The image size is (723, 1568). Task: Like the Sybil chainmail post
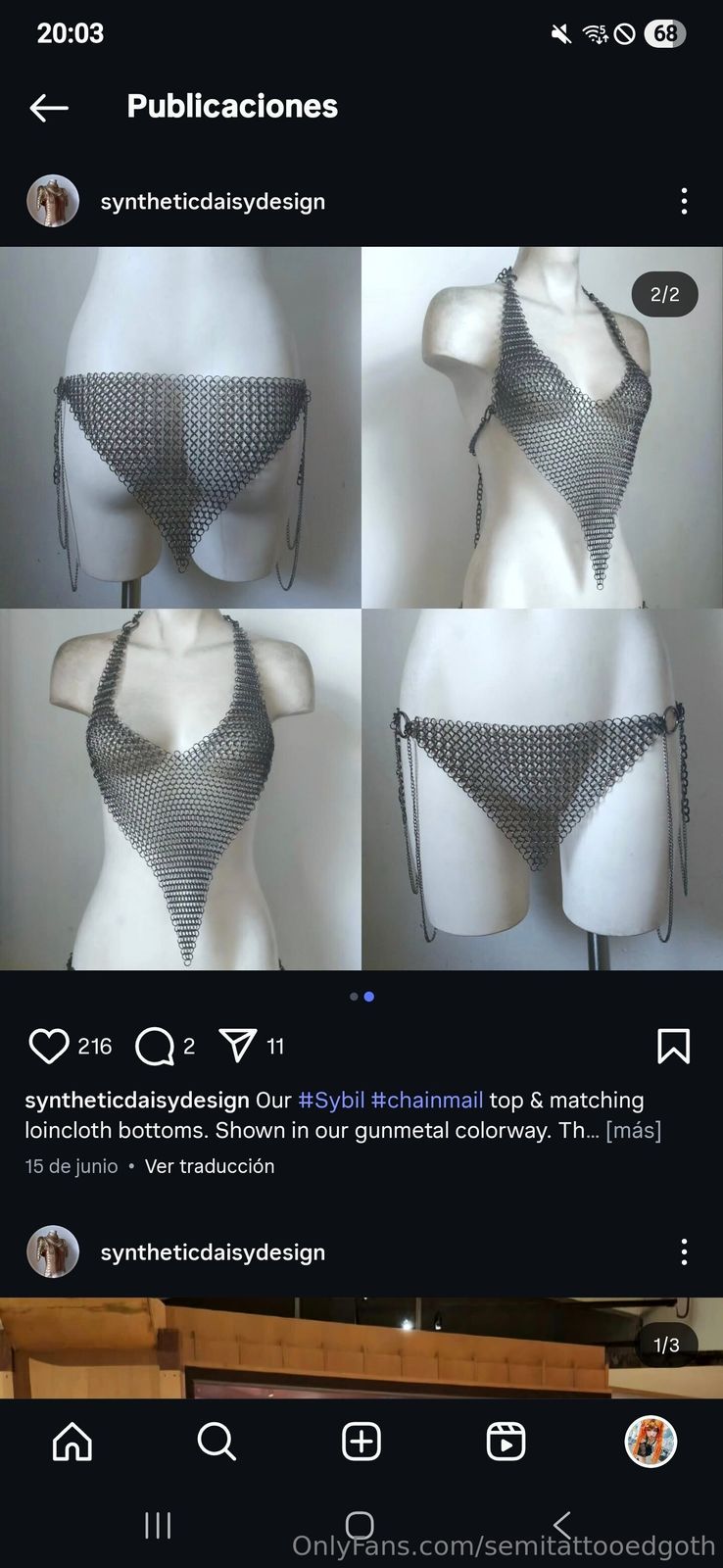point(48,1046)
